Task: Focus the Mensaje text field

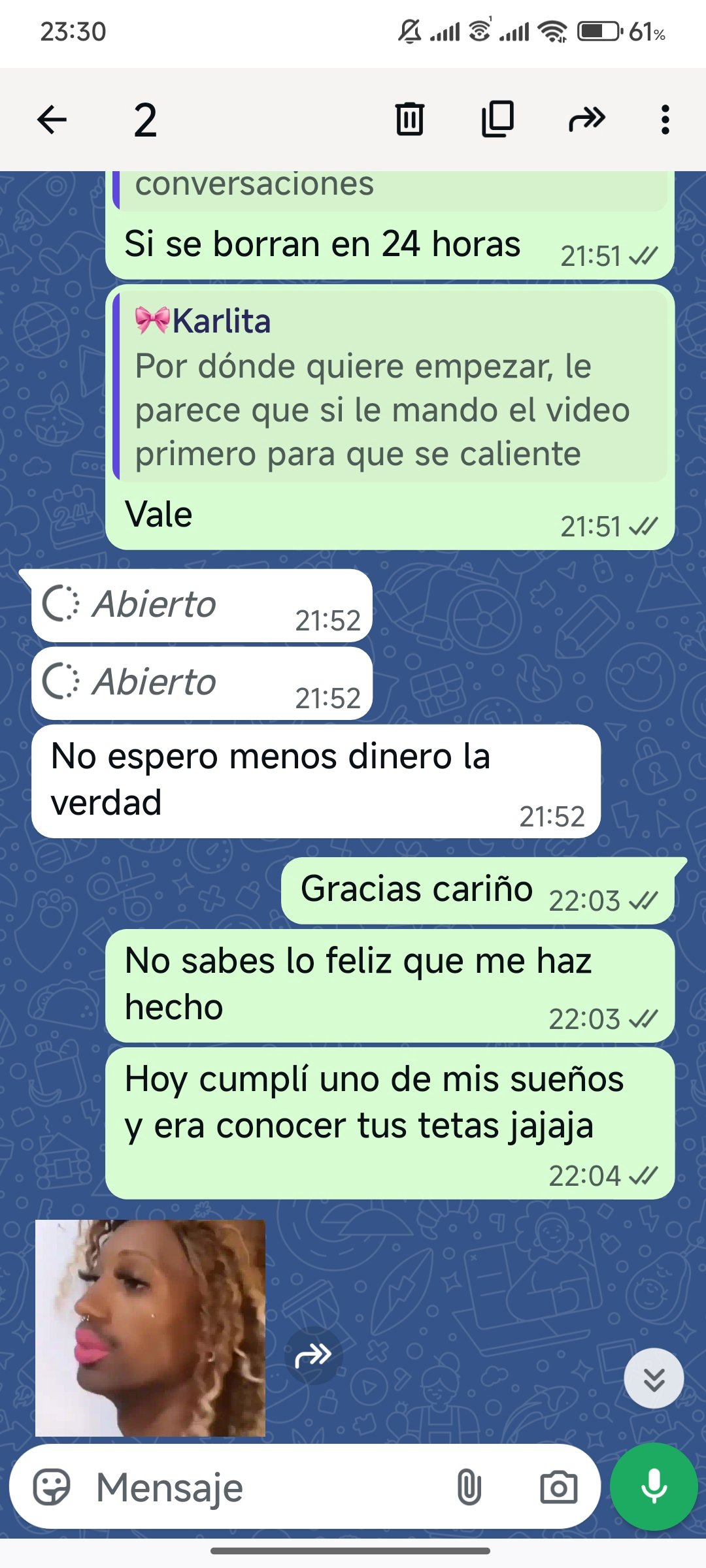Action: coord(261,1488)
